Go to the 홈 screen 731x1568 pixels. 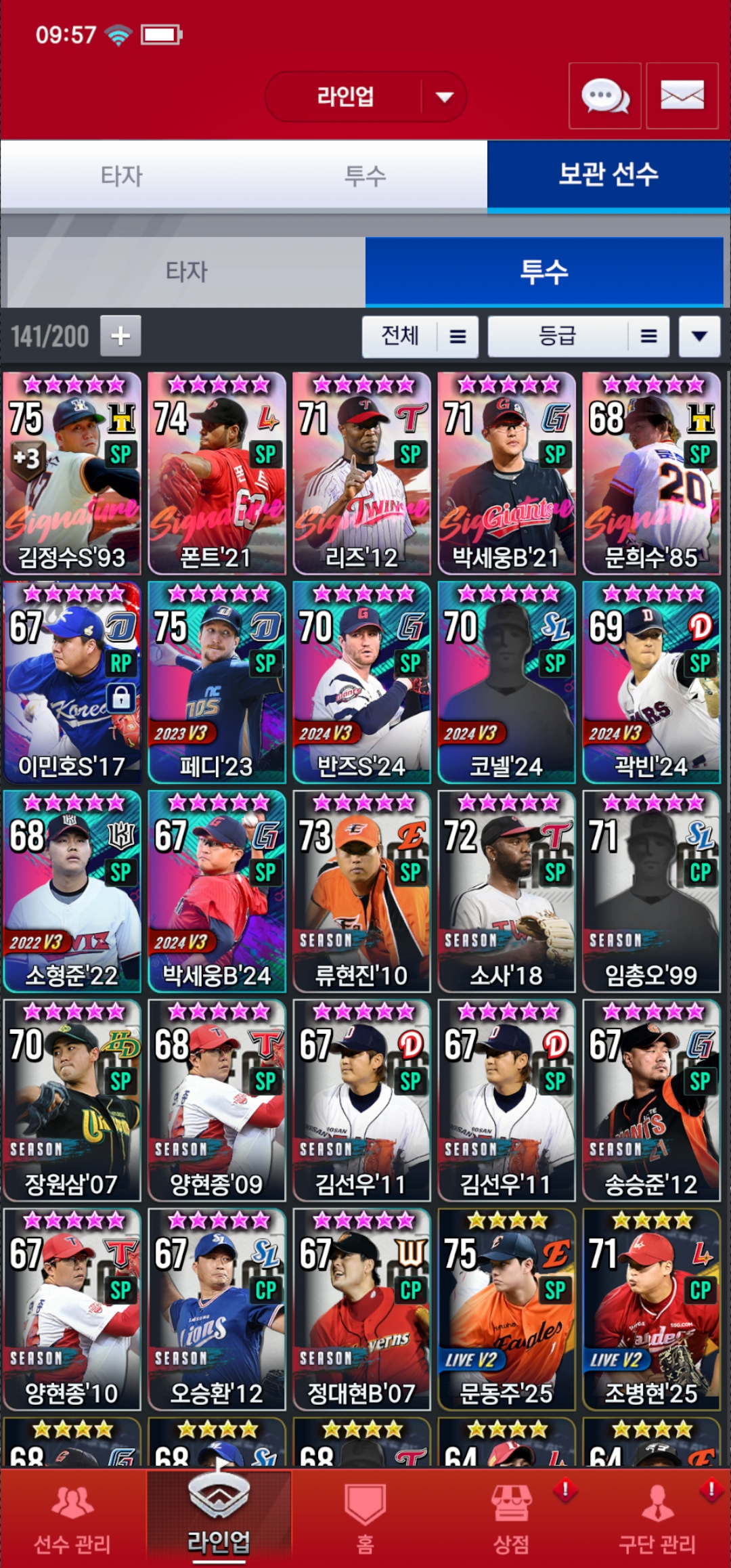(x=365, y=1517)
